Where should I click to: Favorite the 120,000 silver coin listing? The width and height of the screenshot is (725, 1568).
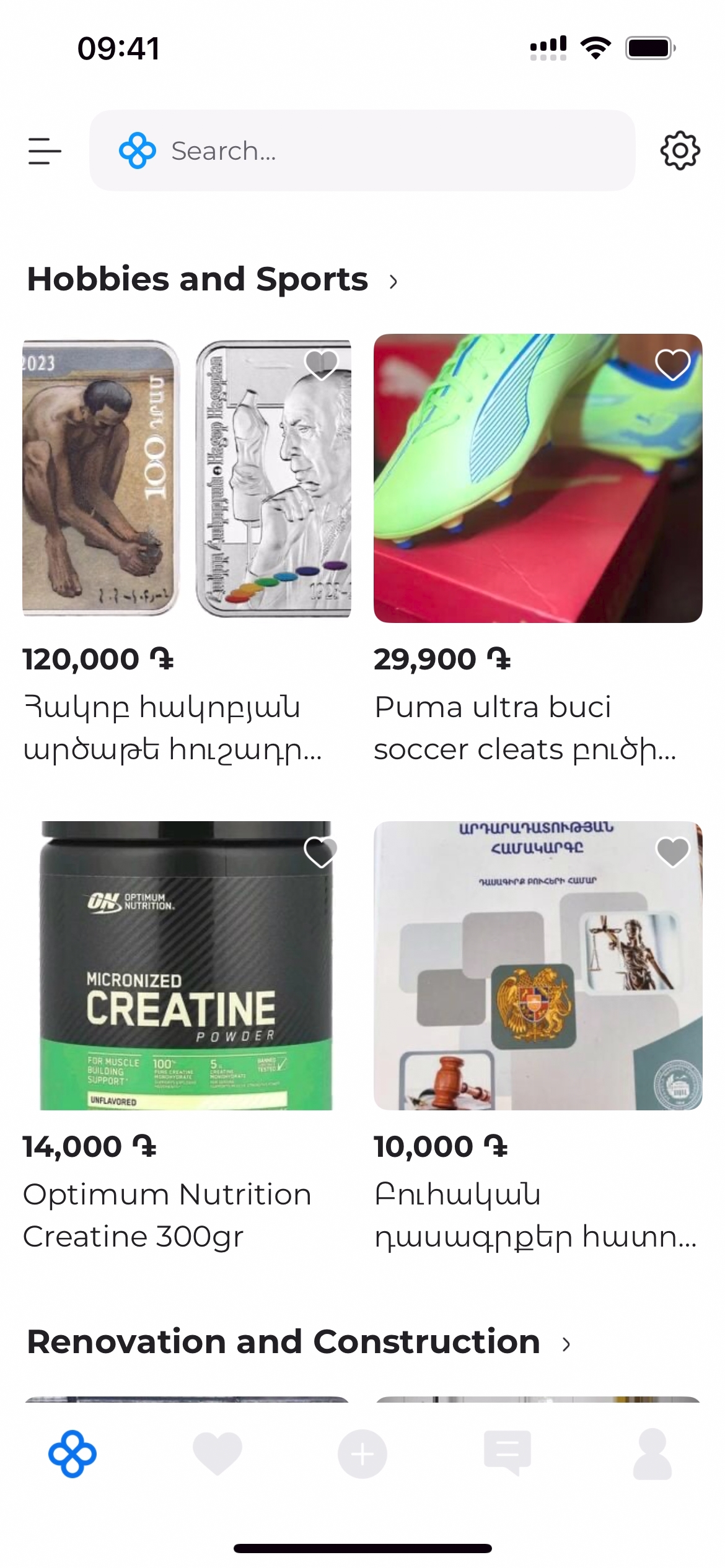(x=321, y=364)
